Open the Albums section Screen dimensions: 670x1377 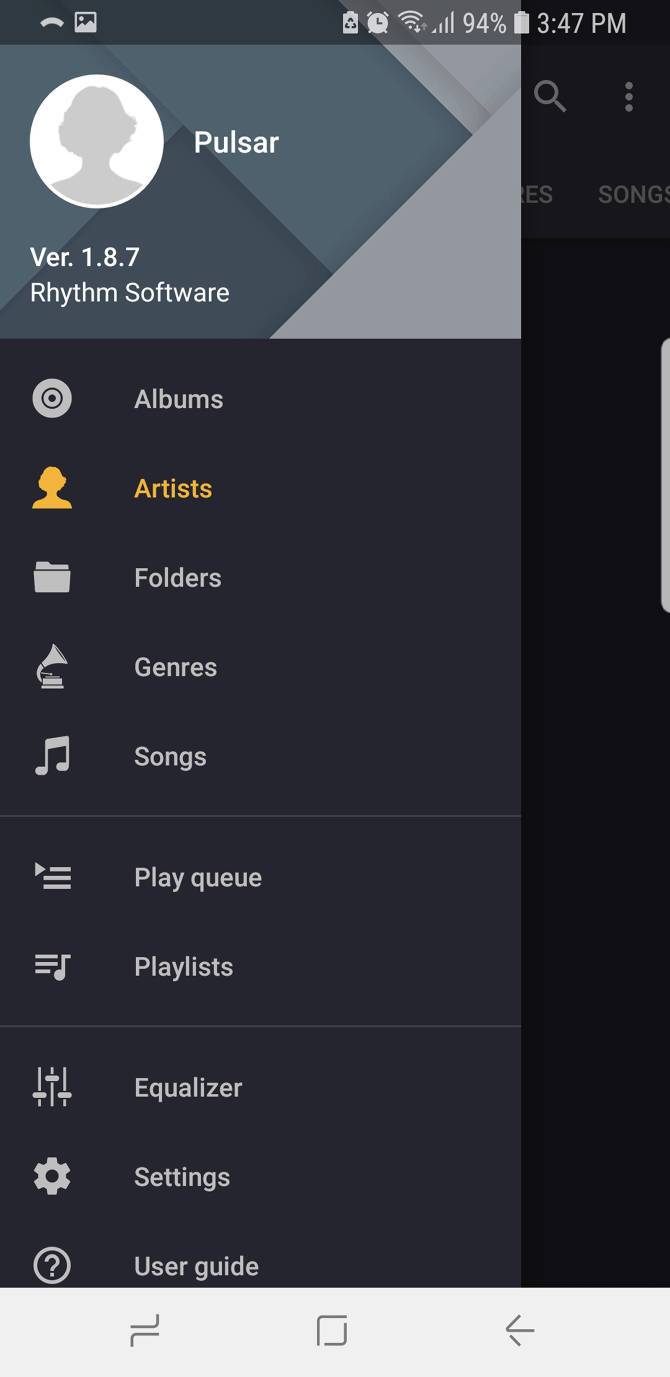click(x=178, y=399)
